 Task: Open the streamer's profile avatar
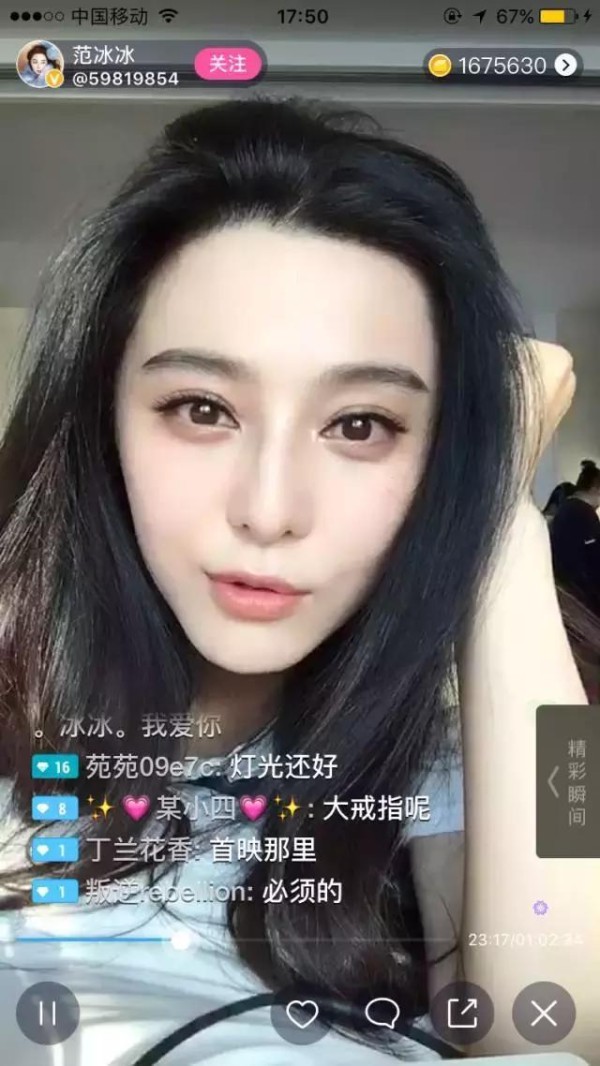click(40, 64)
